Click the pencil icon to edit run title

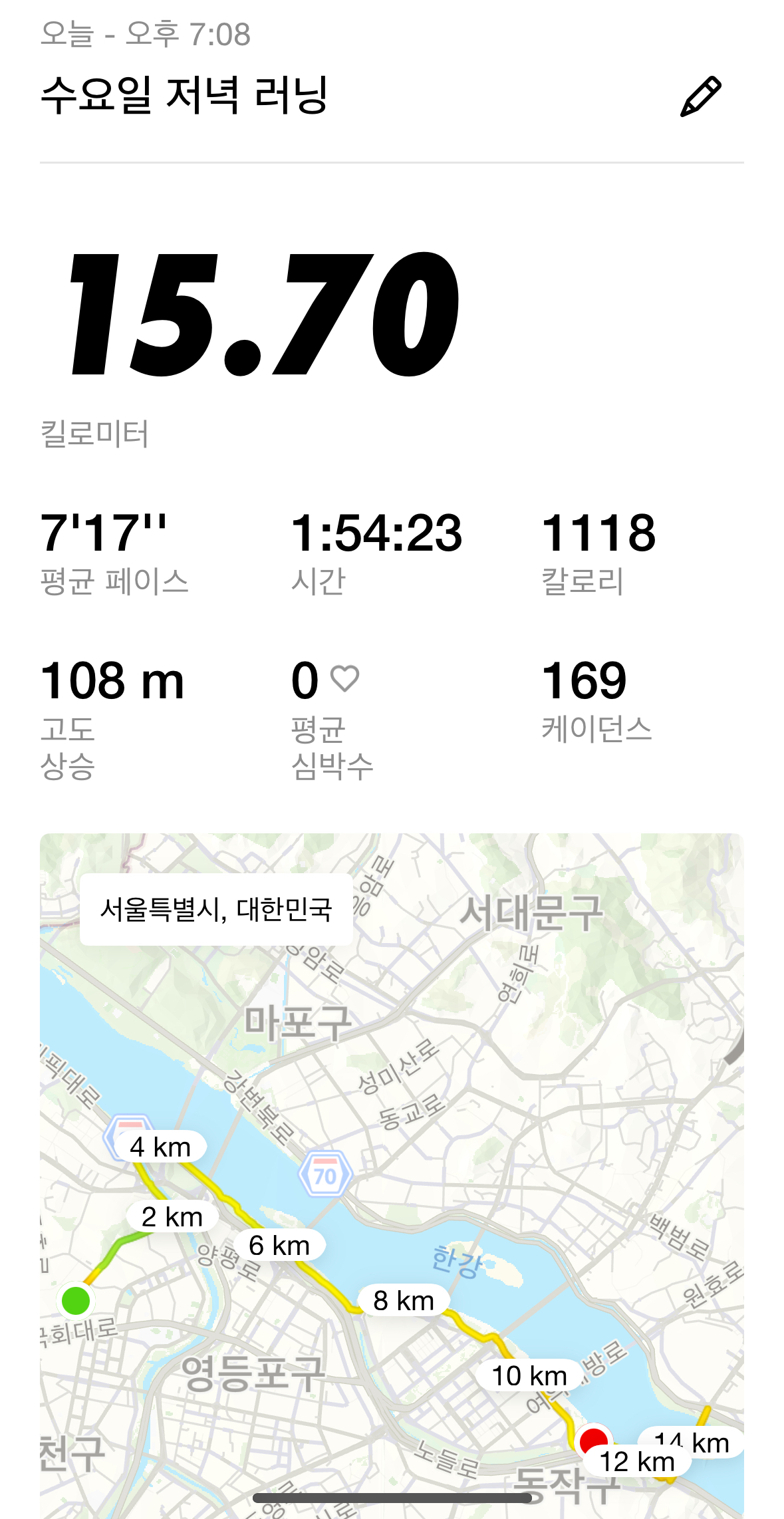click(702, 96)
